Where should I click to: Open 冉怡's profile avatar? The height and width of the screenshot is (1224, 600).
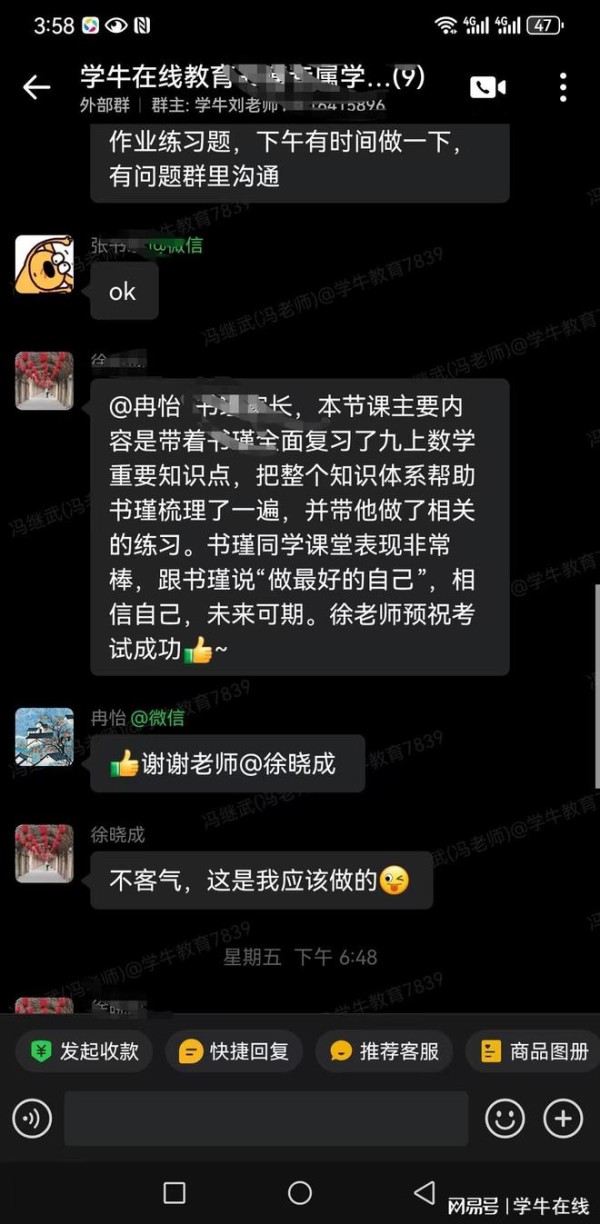(44, 737)
